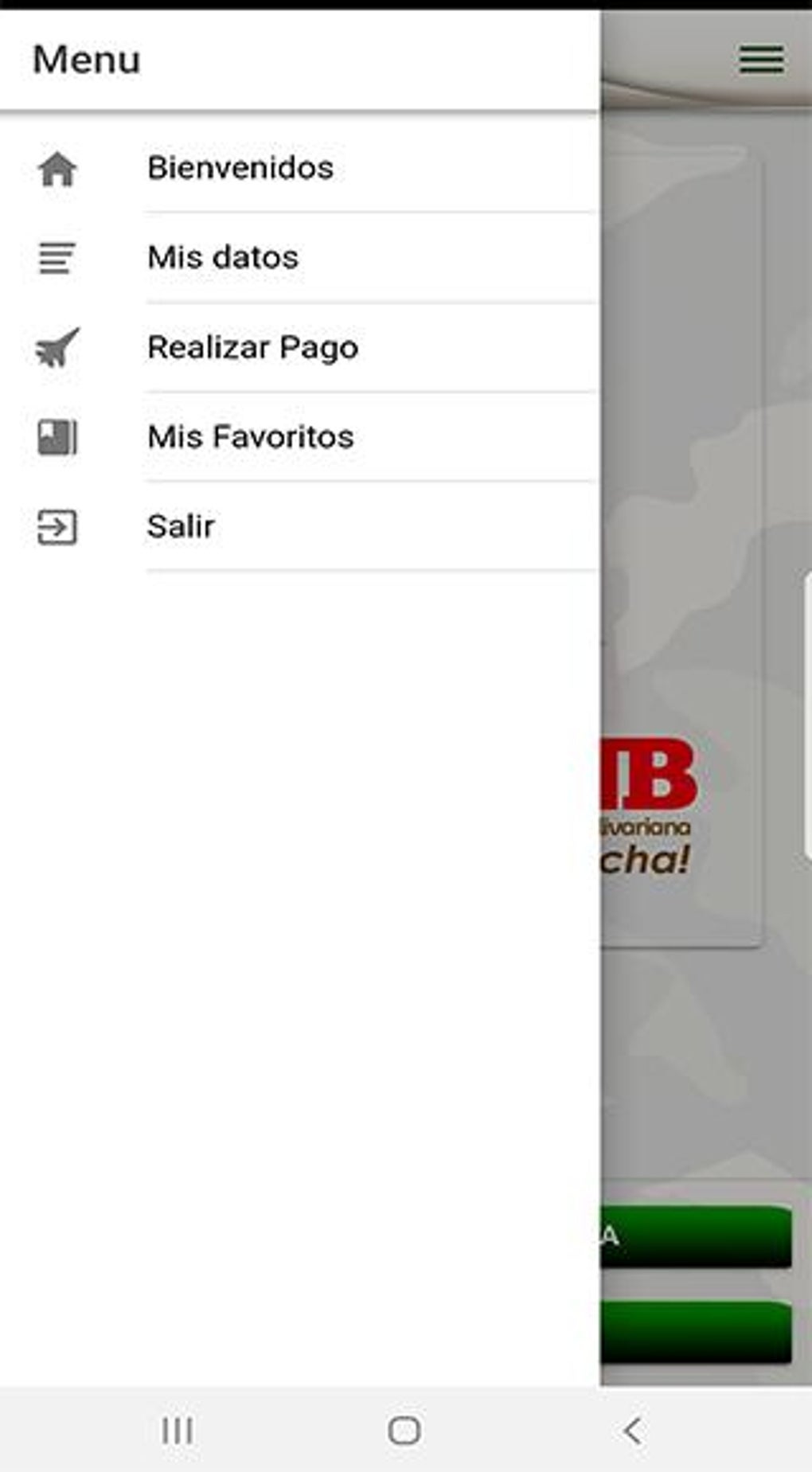Select Realizar Pago
Image resolution: width=812 pixels, height=1472 pixels.
(252, 348)
